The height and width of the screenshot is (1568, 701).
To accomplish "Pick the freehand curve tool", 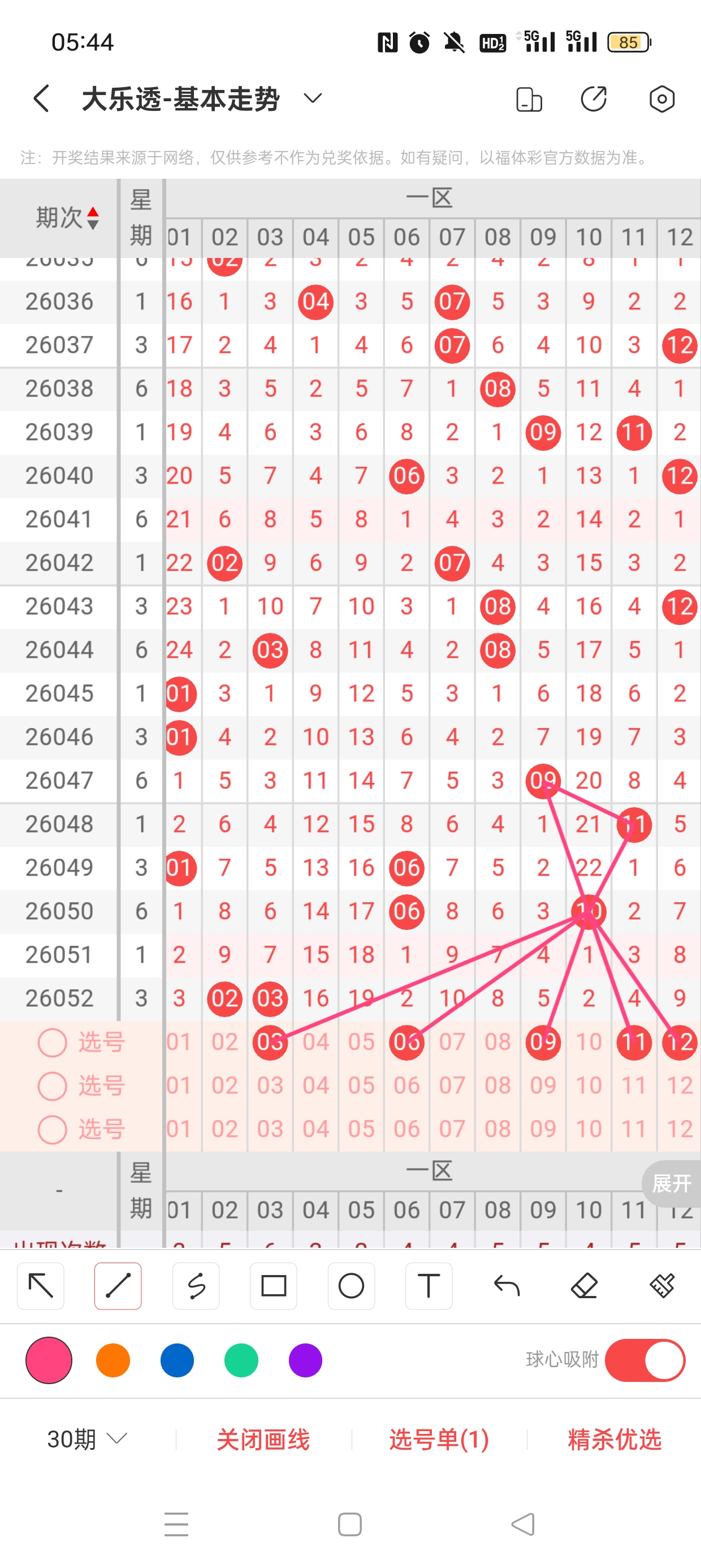I will [x=196, y=1286].
